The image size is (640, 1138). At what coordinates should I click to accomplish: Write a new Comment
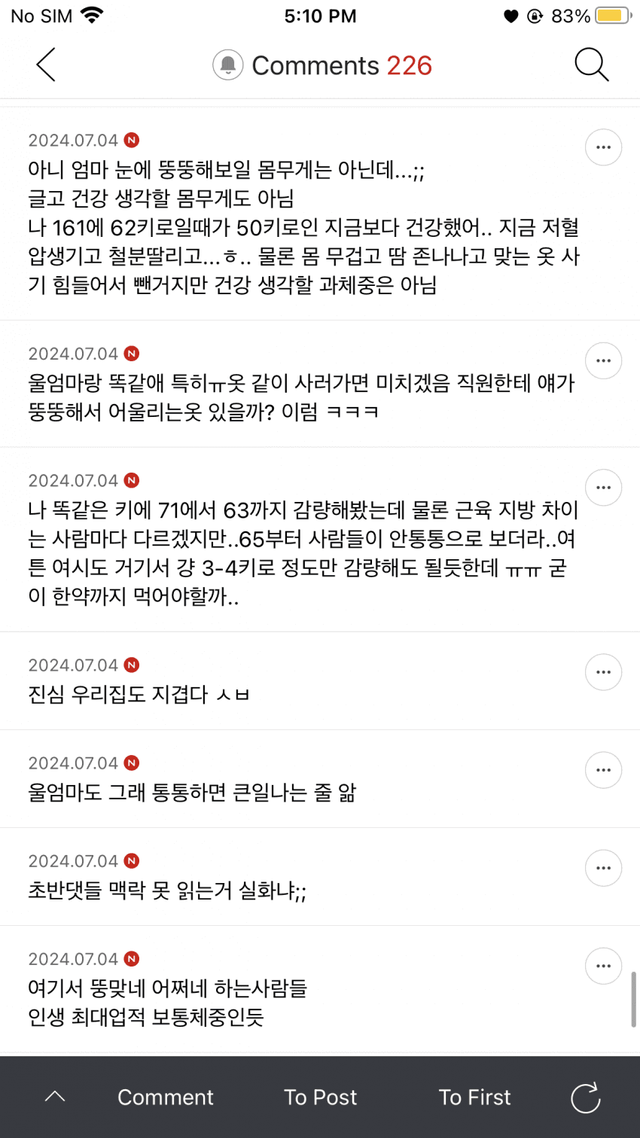pos(165,1097)
